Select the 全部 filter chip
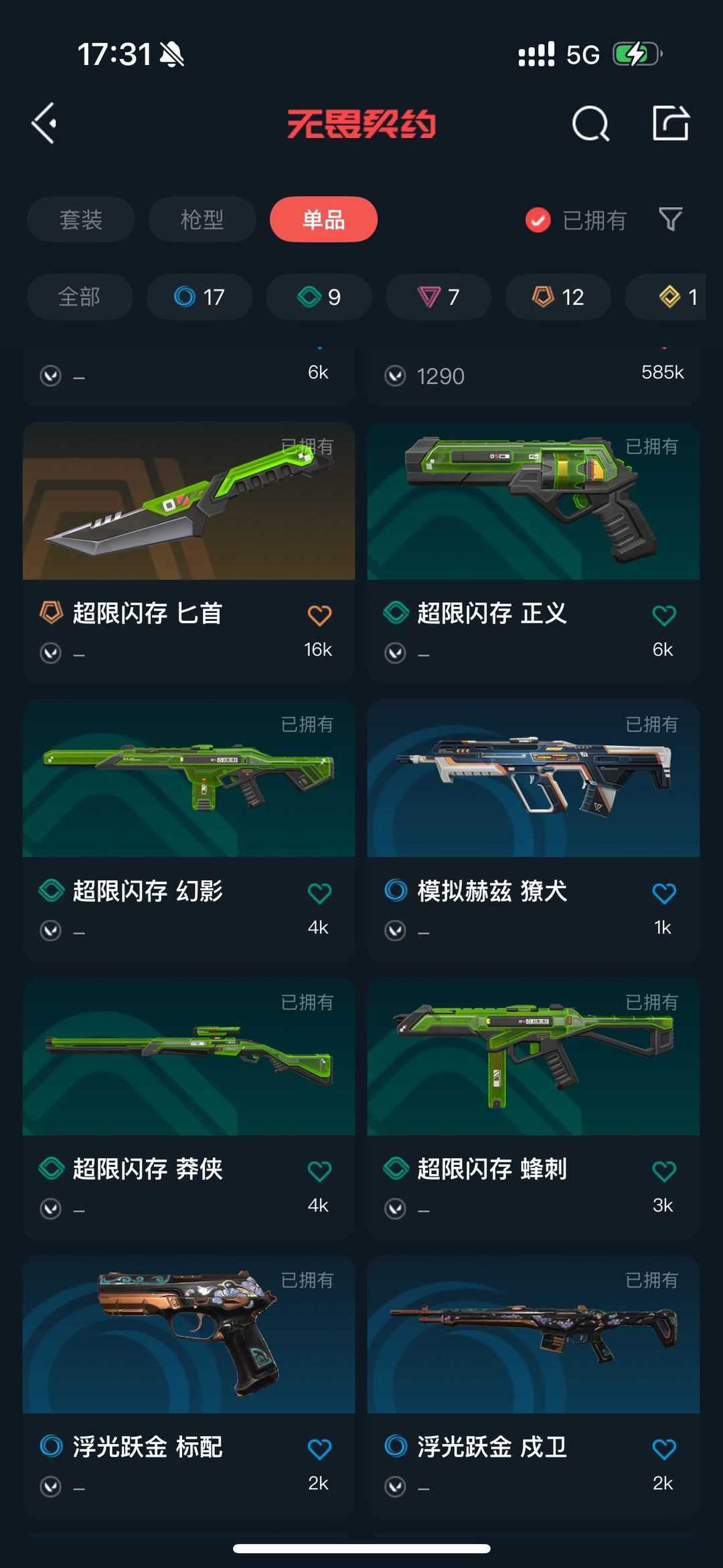This screenshot has width=723, height=1568. click(80, 297)
